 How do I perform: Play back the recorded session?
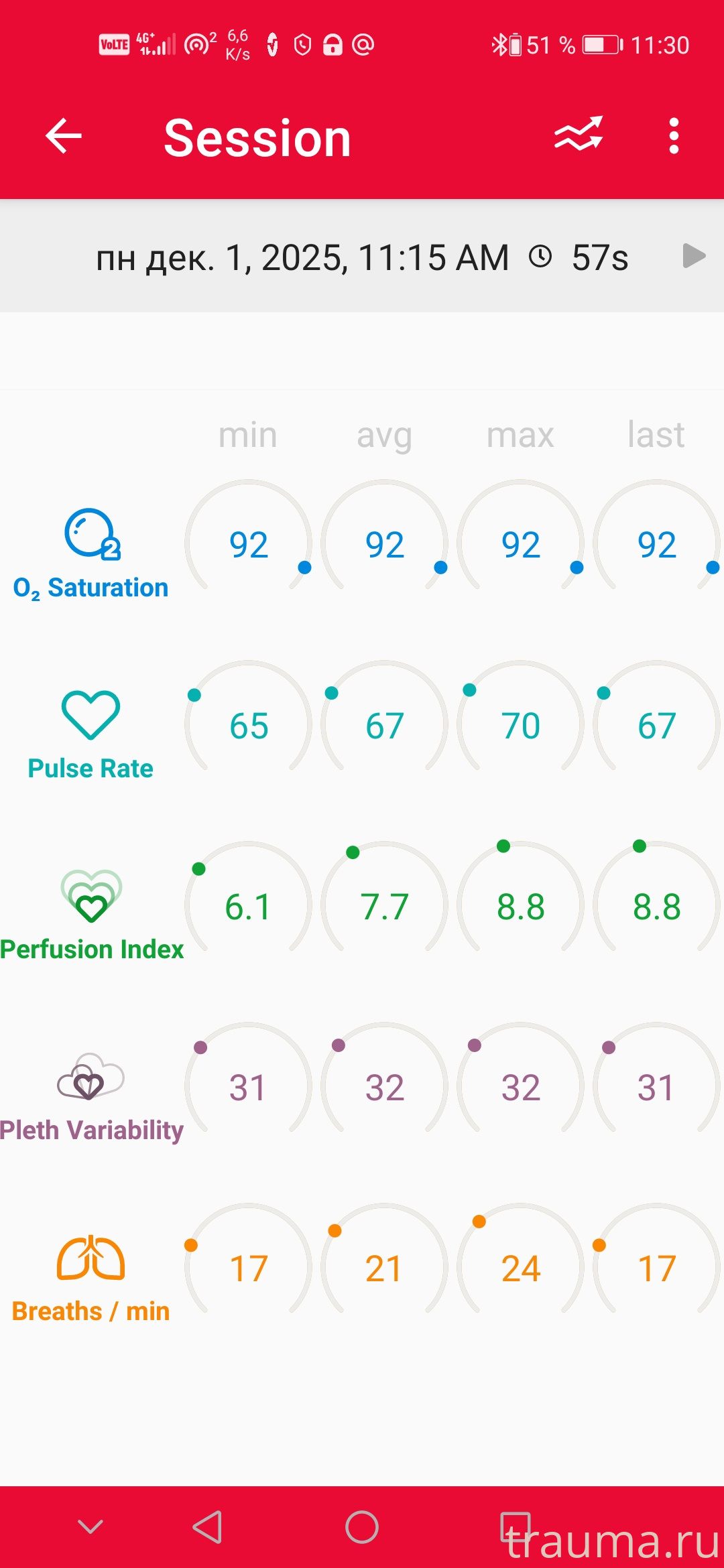[693, 256]
